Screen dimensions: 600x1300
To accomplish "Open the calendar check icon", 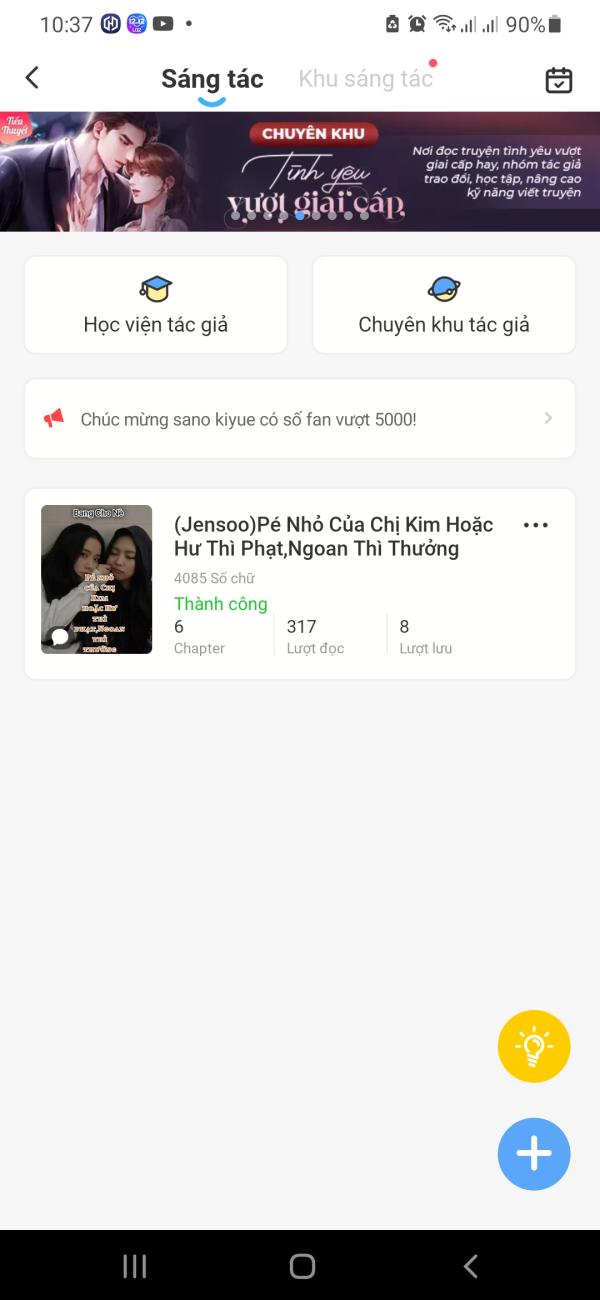I will tap(558, 80).
